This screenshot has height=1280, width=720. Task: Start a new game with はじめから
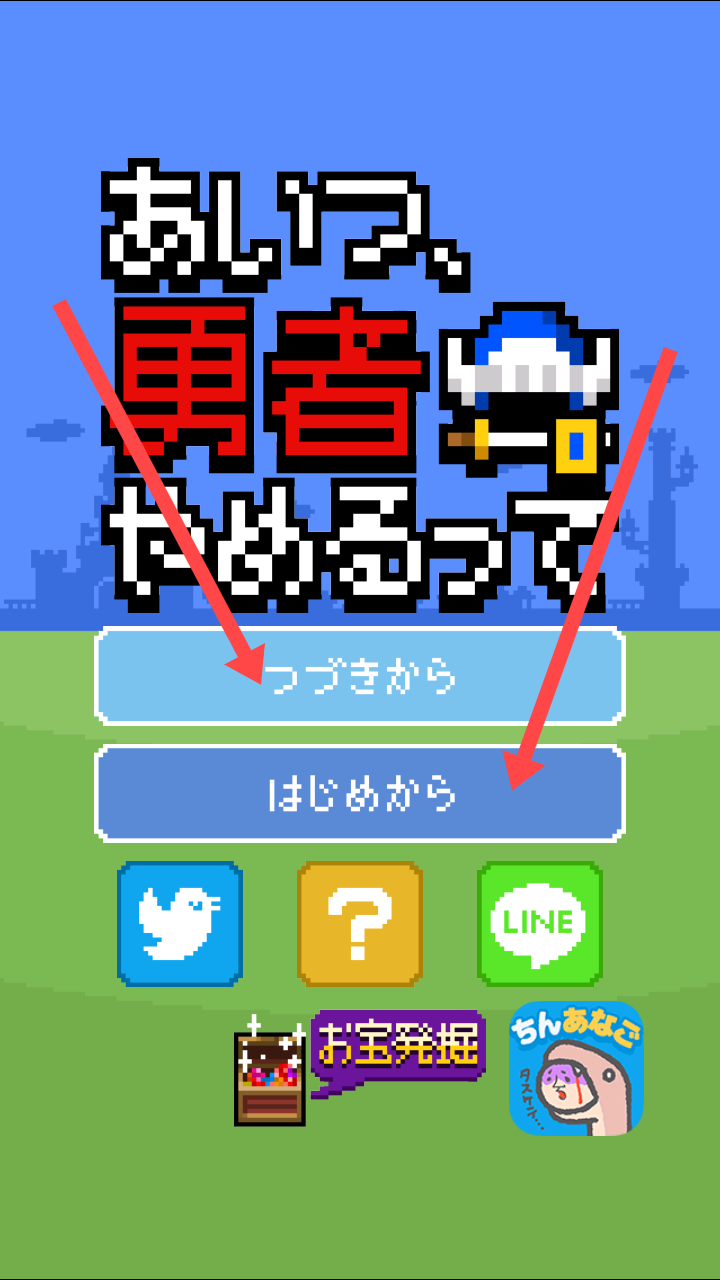(360, 794)
